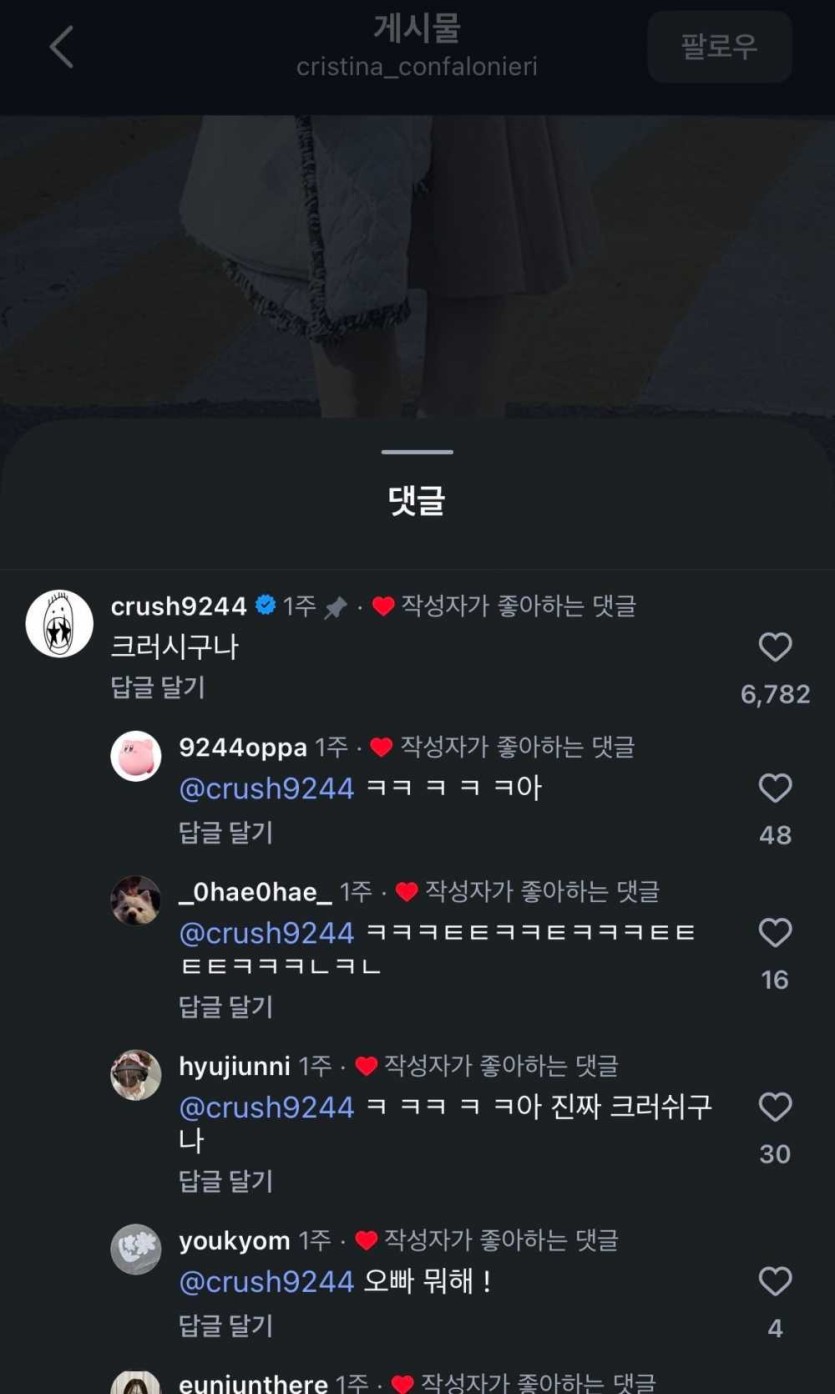Tap the comments sheet drag handle
The image size is (835, 1394).
(x=417, y=452)
